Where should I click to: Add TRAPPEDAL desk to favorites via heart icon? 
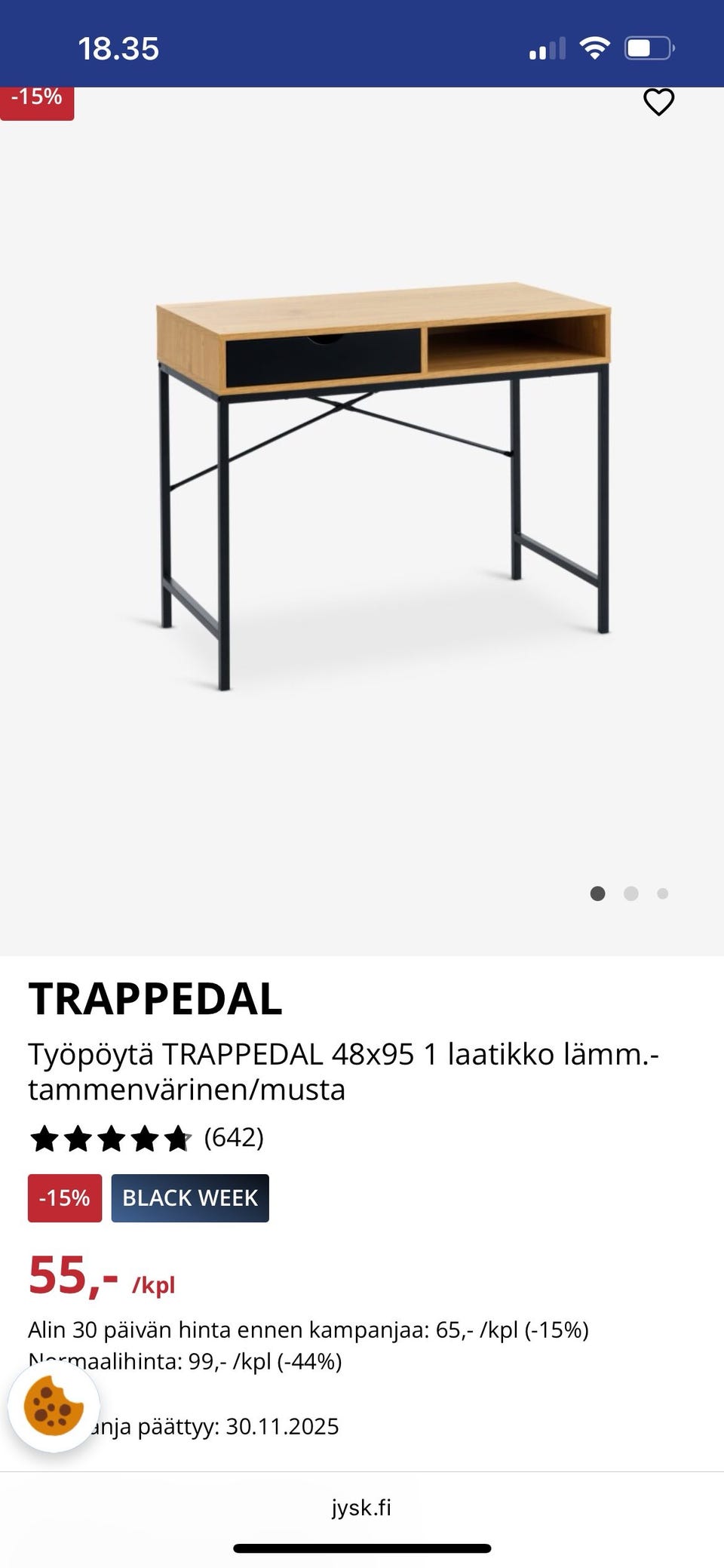tap(658, 102)
